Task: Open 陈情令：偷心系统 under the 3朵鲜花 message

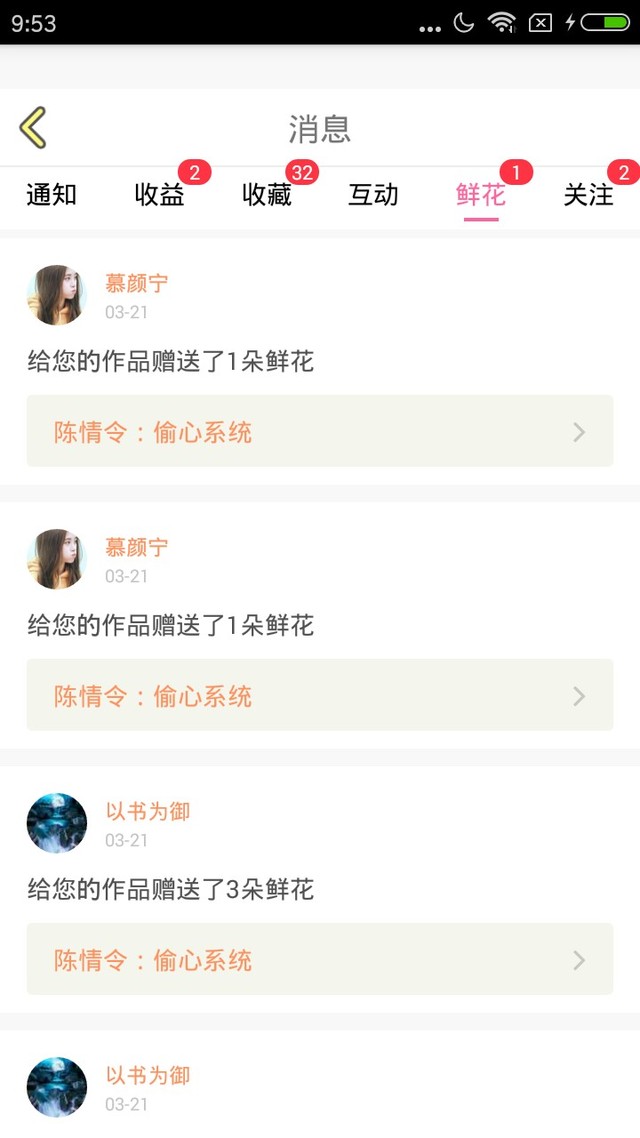Action: pos(319,960)
